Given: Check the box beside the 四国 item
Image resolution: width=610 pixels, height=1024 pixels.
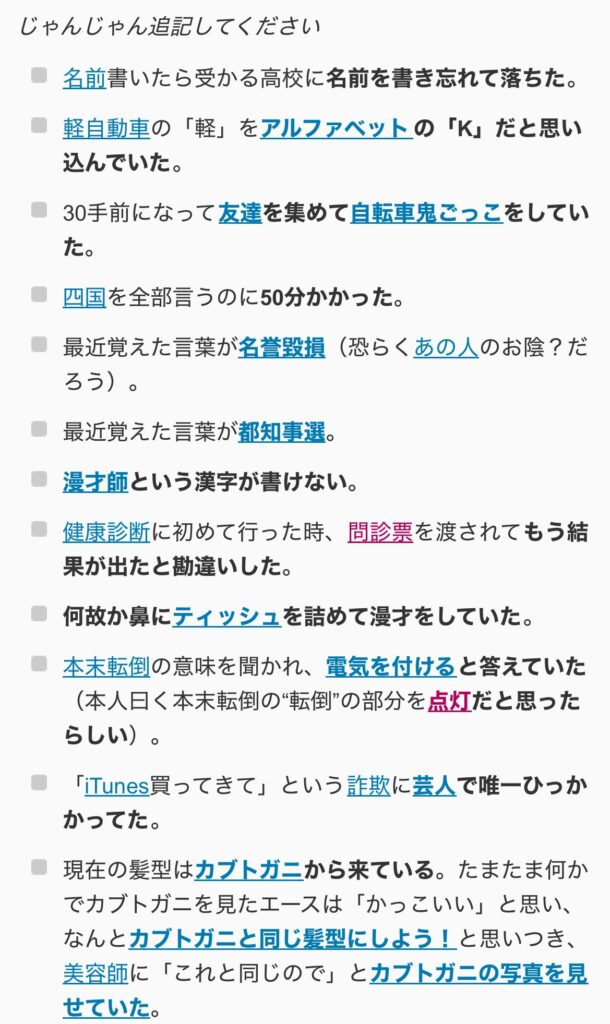Looking at the screenshot, I should tap(39, 294).
